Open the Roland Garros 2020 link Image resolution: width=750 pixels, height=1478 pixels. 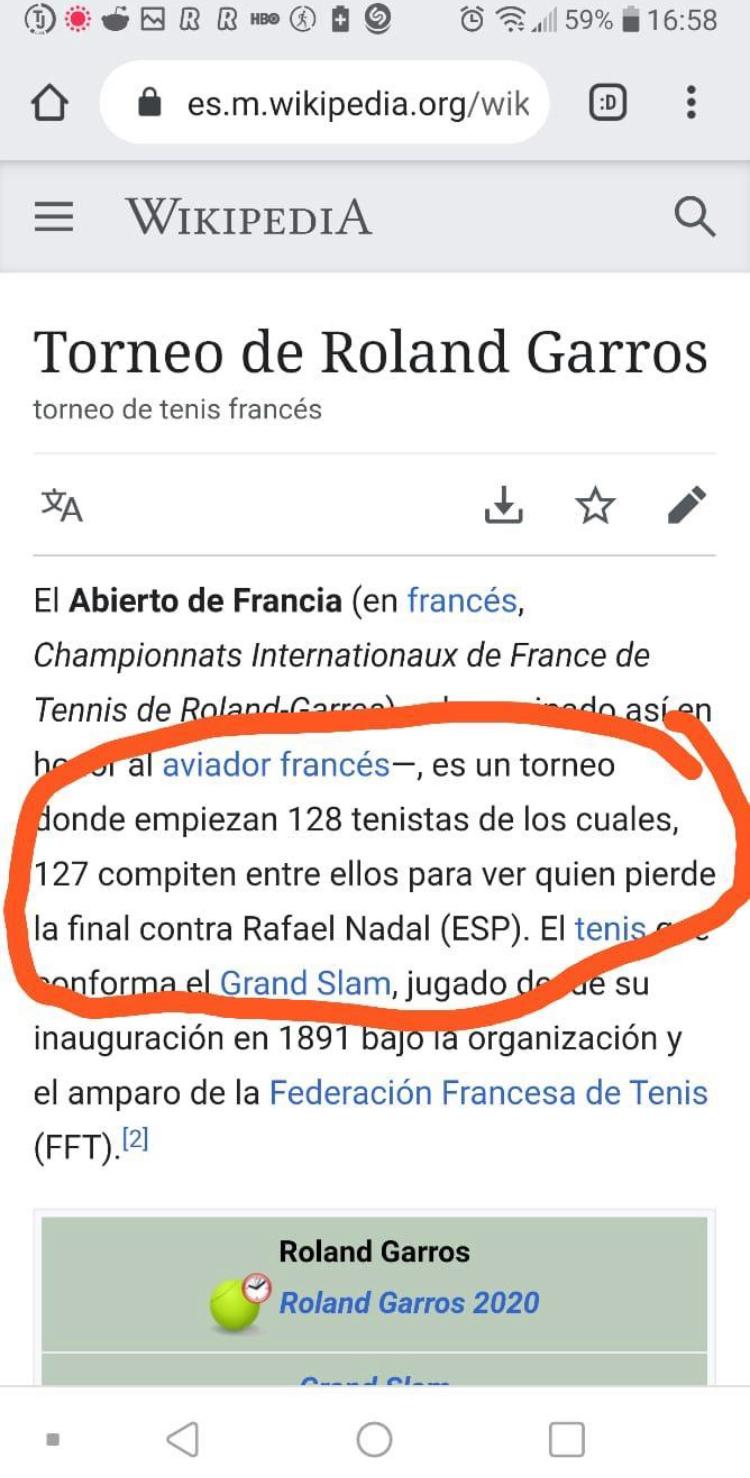tap(409, 1302)
